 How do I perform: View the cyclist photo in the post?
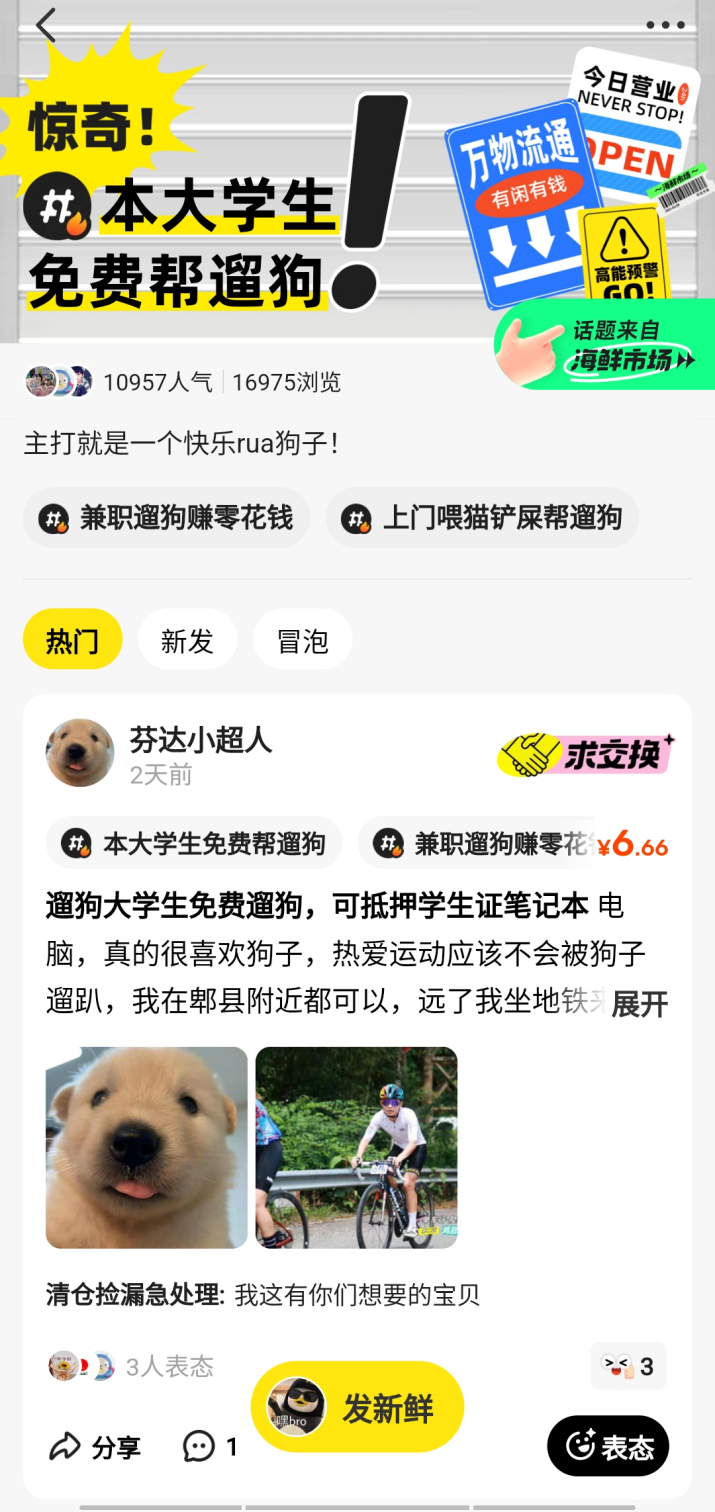click(356, 1147)
